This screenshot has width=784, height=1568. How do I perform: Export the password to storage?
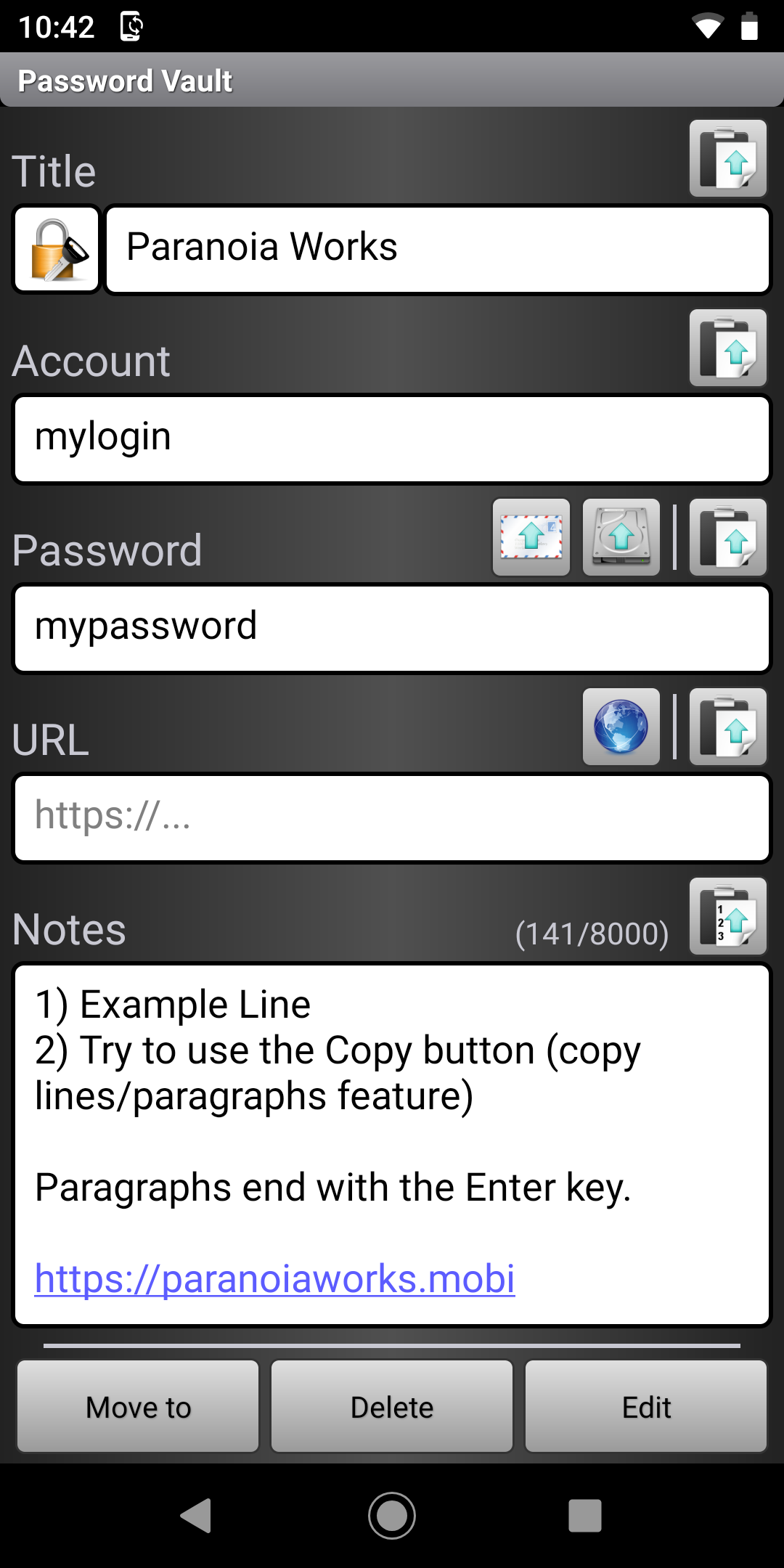pyautogui.click(x=621, y=537)
